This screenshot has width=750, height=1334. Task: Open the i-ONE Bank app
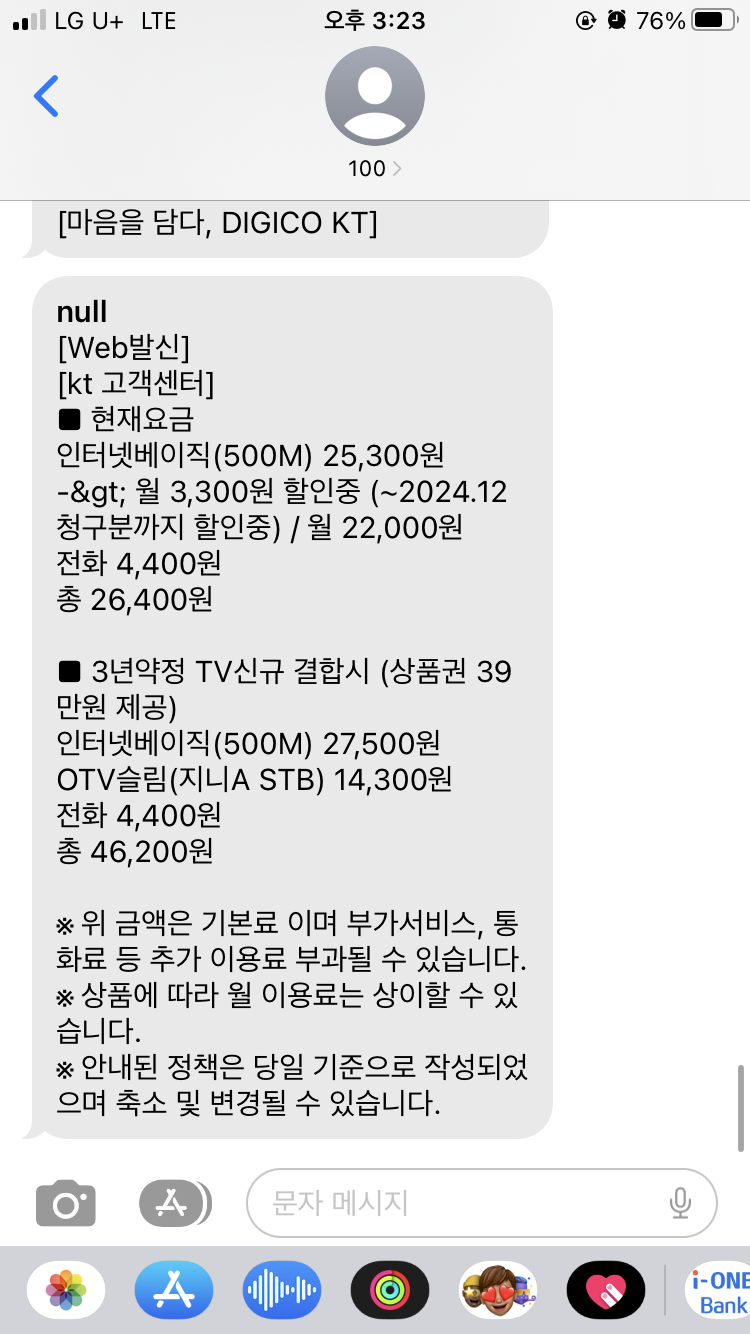tap(718, 1290)
